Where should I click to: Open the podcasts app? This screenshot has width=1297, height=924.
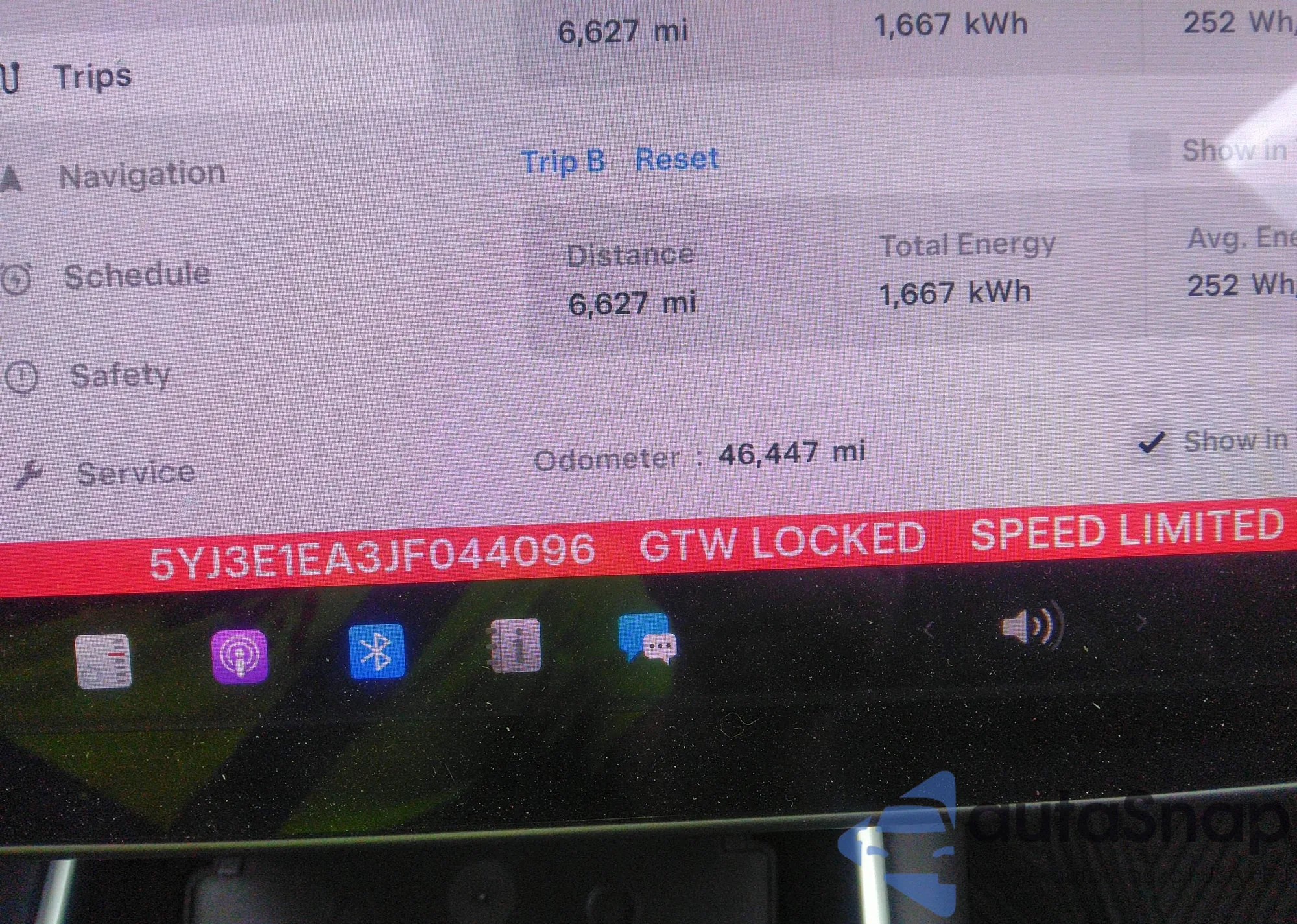coord(239,656)
